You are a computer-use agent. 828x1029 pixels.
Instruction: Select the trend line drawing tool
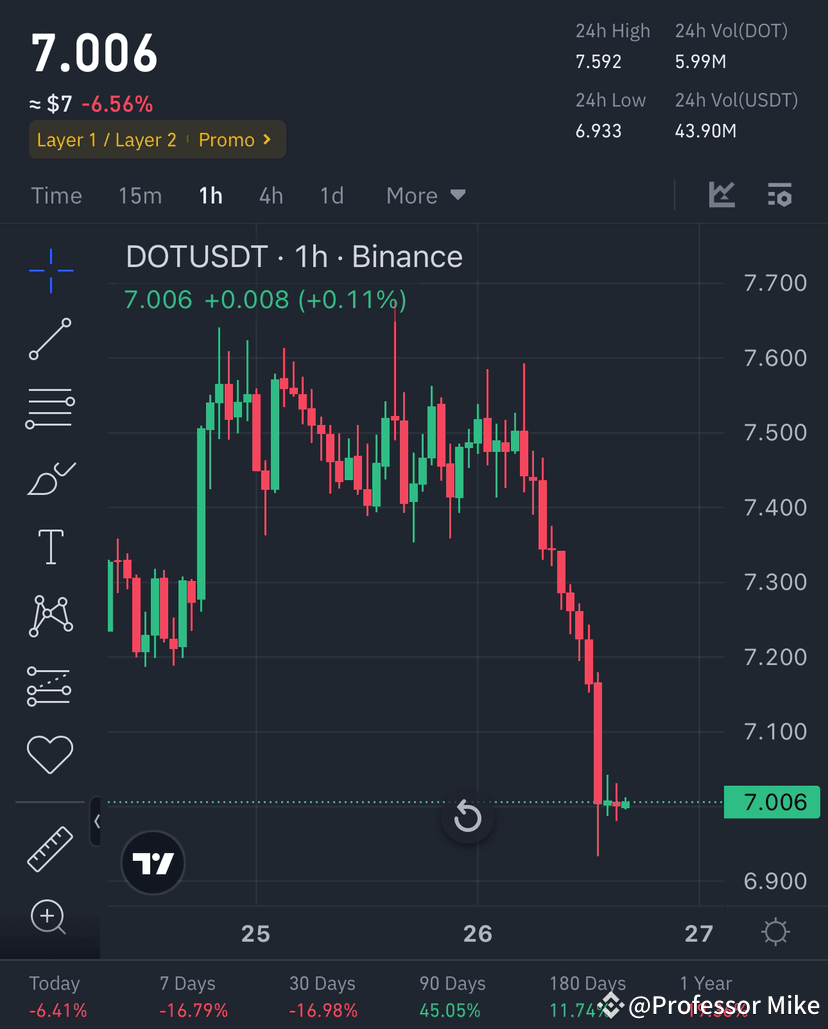point(50,340)
